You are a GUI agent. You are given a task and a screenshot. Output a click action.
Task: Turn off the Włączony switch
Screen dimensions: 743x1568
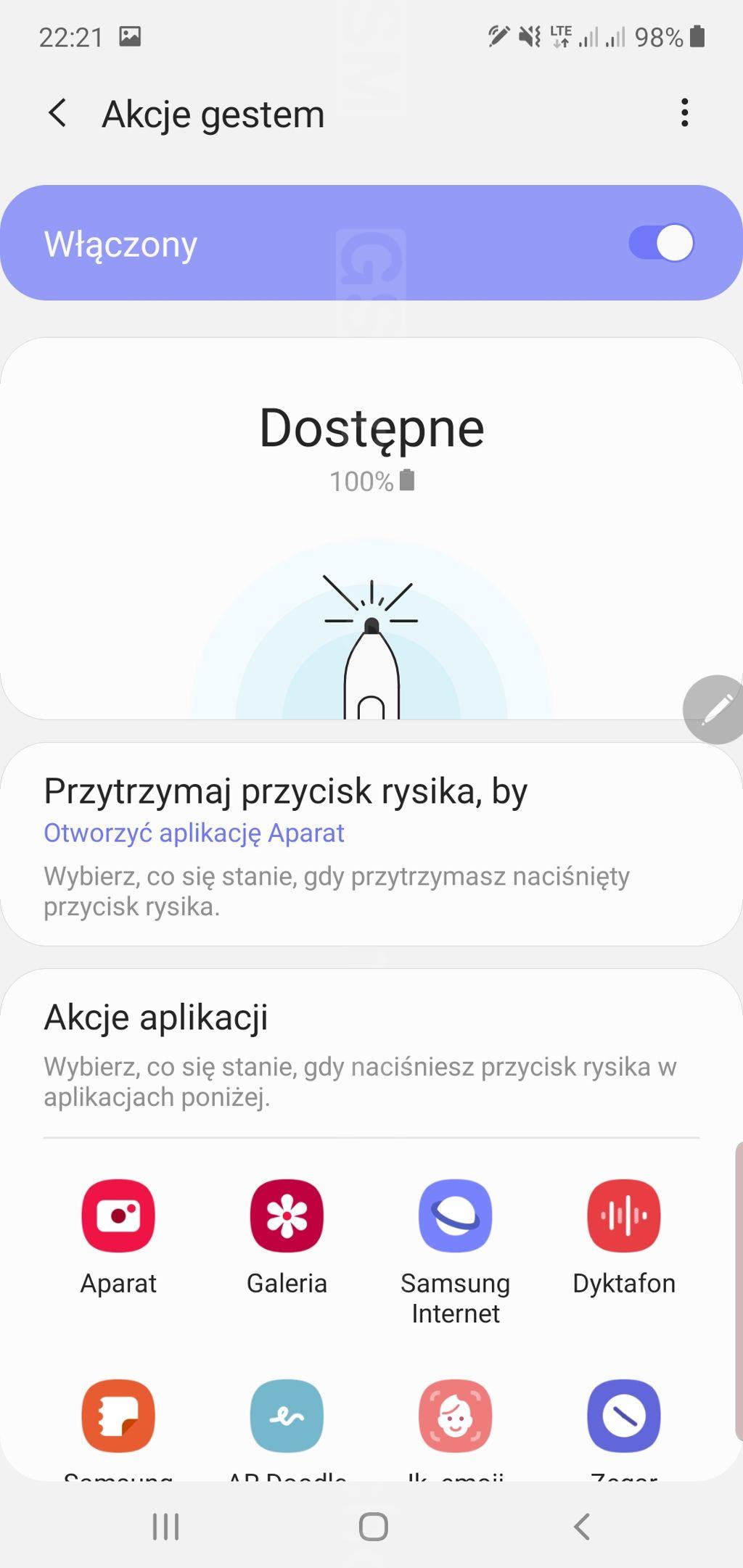pos(661,243)
